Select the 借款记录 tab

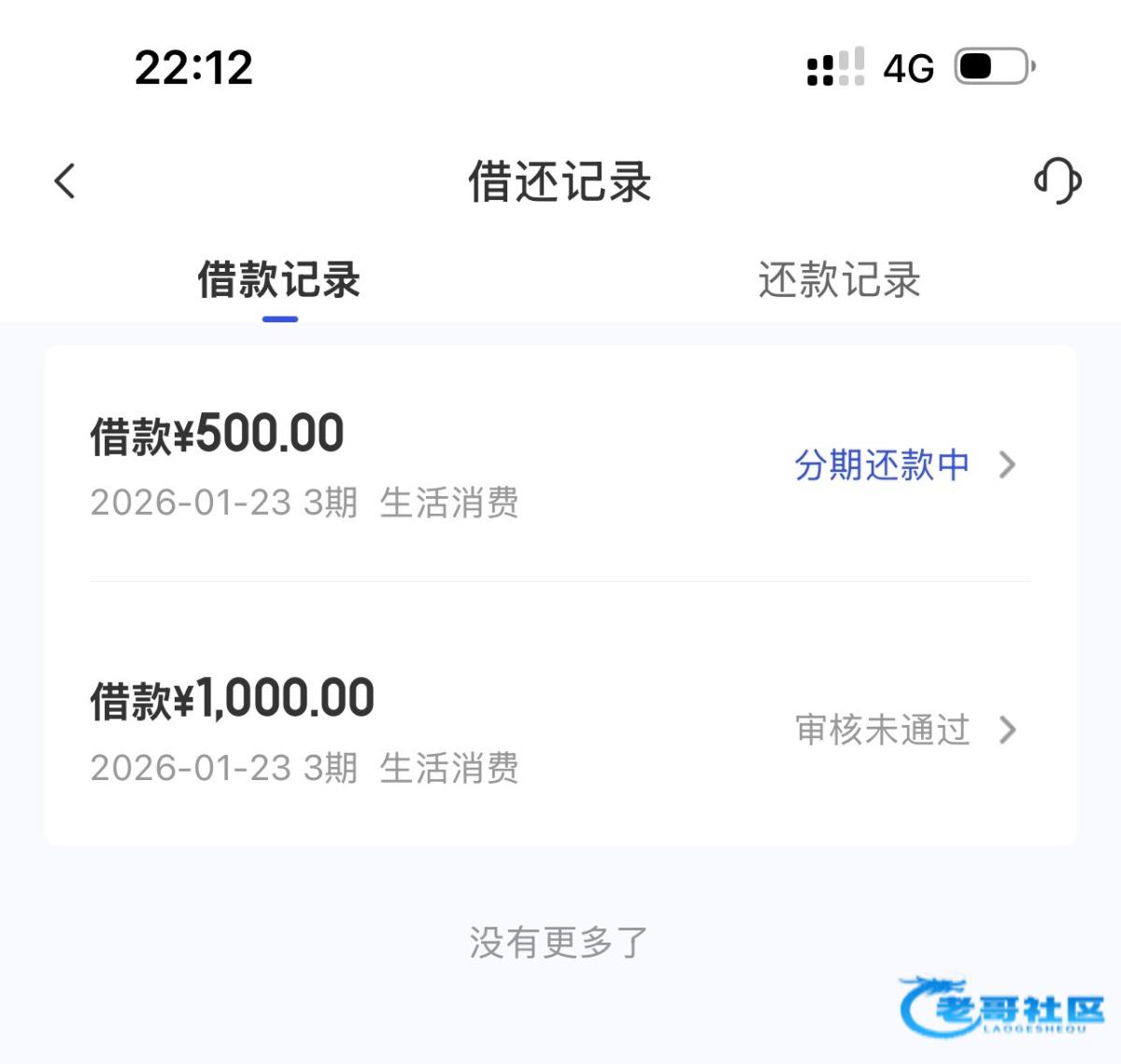pos(279,279)
